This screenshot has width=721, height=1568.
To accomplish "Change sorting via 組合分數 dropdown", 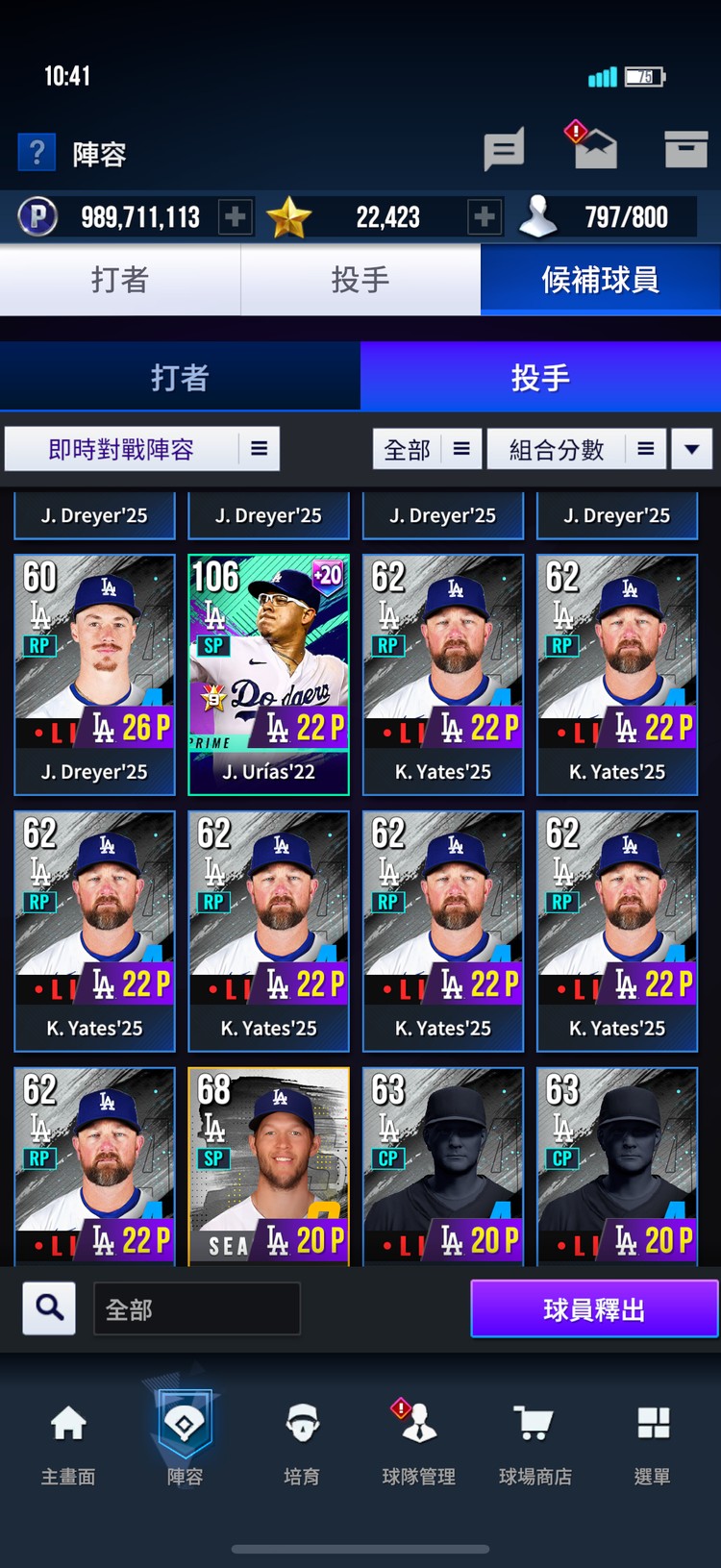I will [576, 449].
